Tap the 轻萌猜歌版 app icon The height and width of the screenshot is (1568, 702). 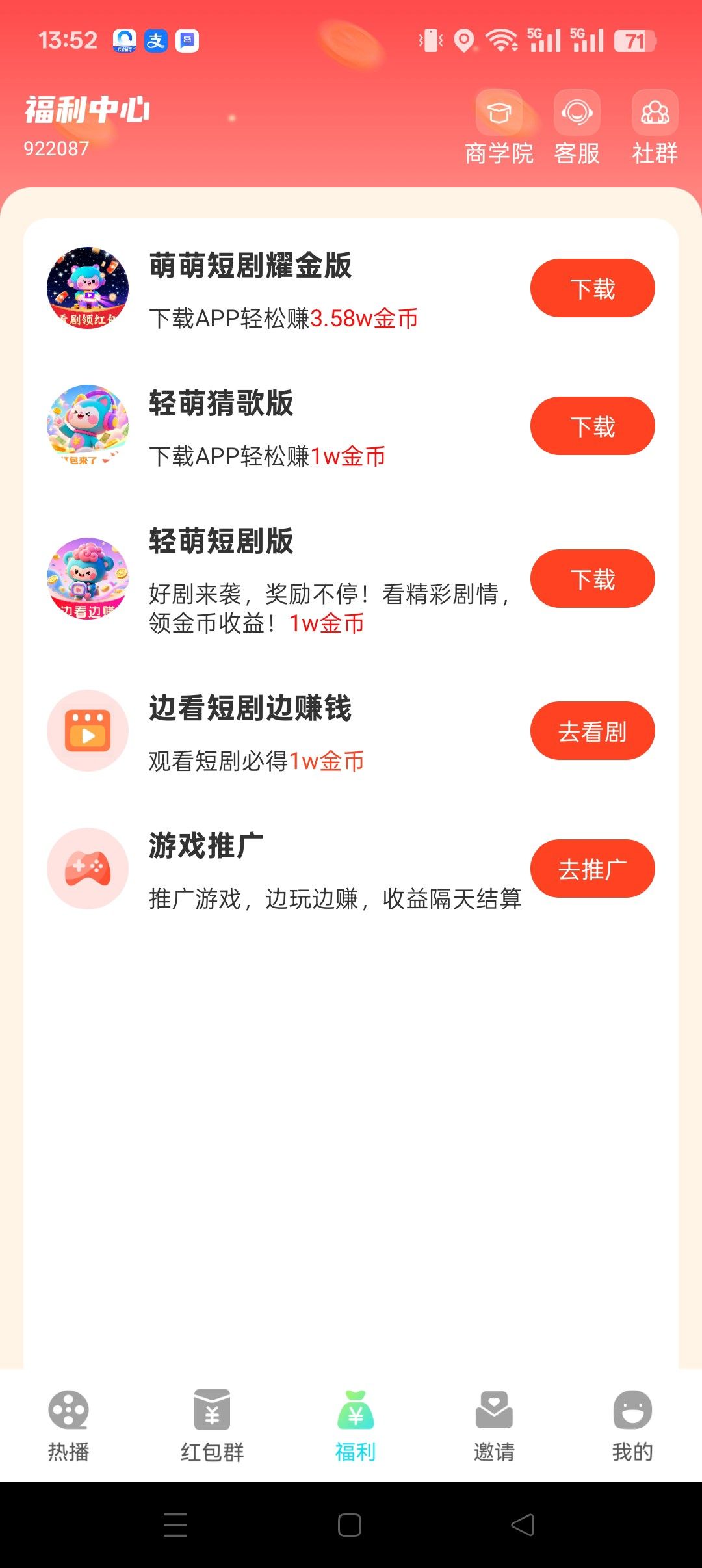coord(88,426)
